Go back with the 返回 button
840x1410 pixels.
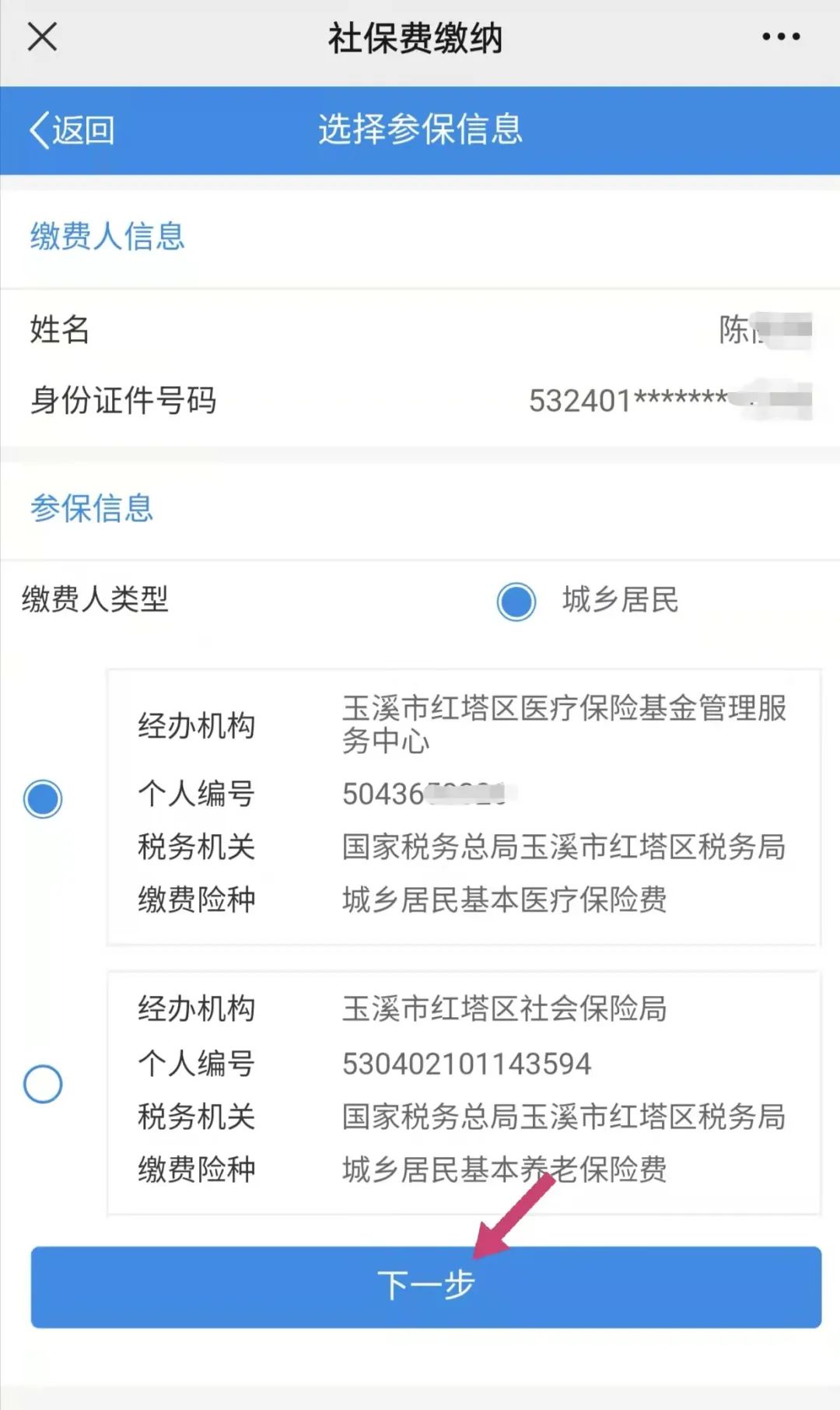coord(72,130)
